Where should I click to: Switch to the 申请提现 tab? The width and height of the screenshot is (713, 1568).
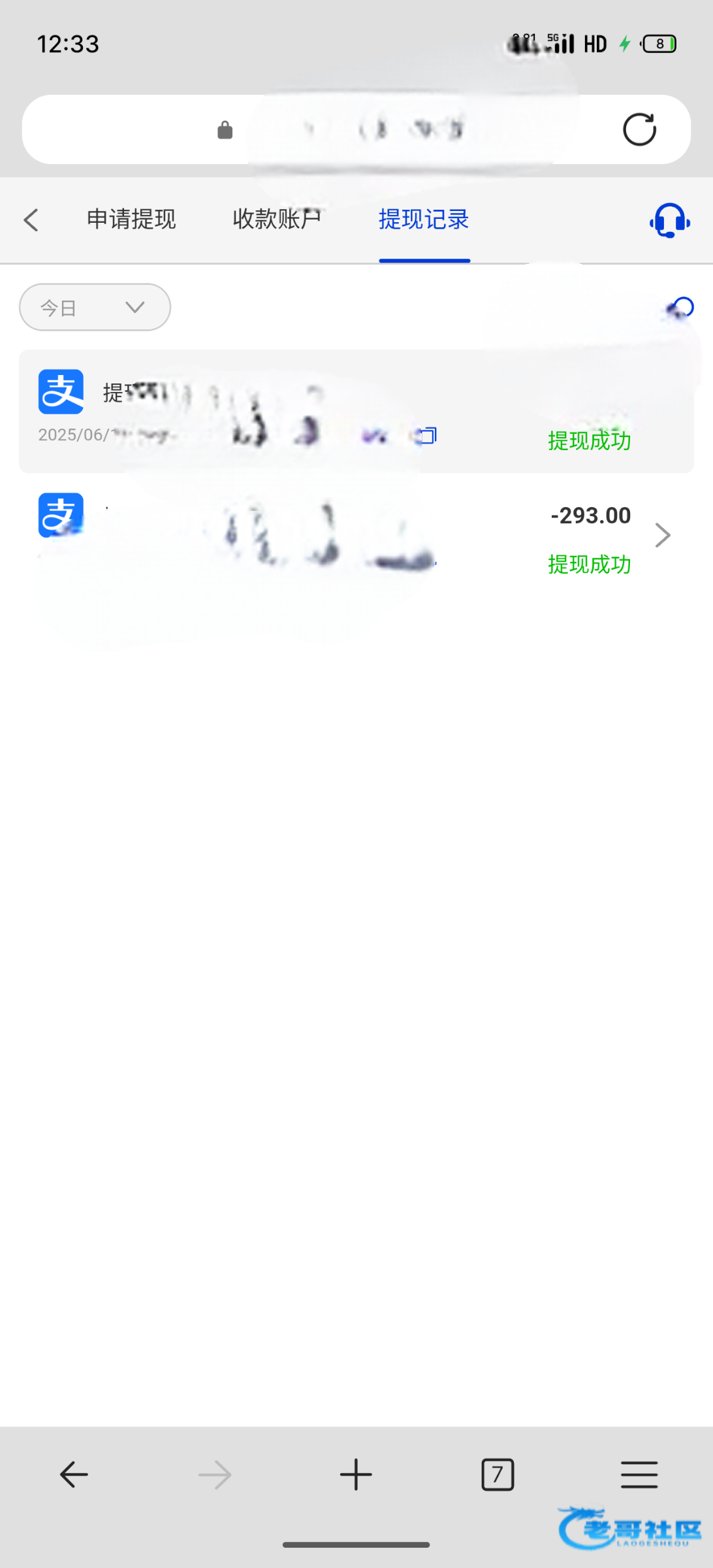coord(131,220)
